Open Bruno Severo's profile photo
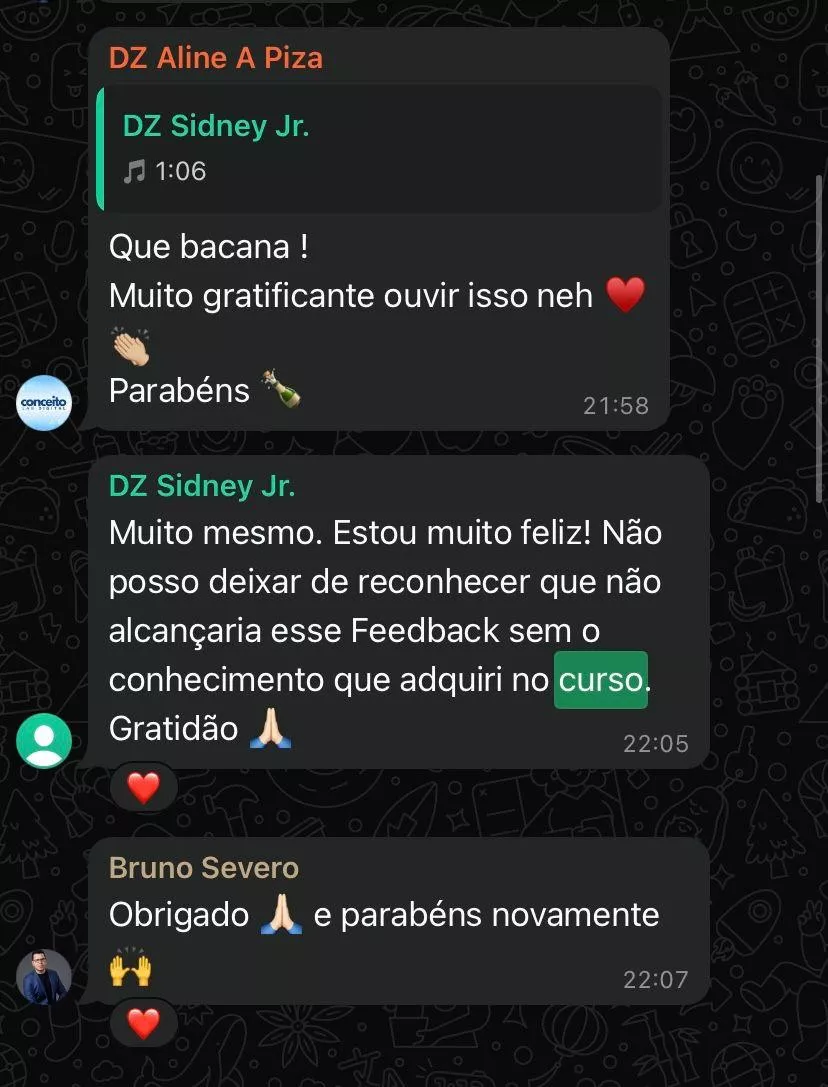The height and width of the screenshot is (1087, 828). tap(45, 976)
